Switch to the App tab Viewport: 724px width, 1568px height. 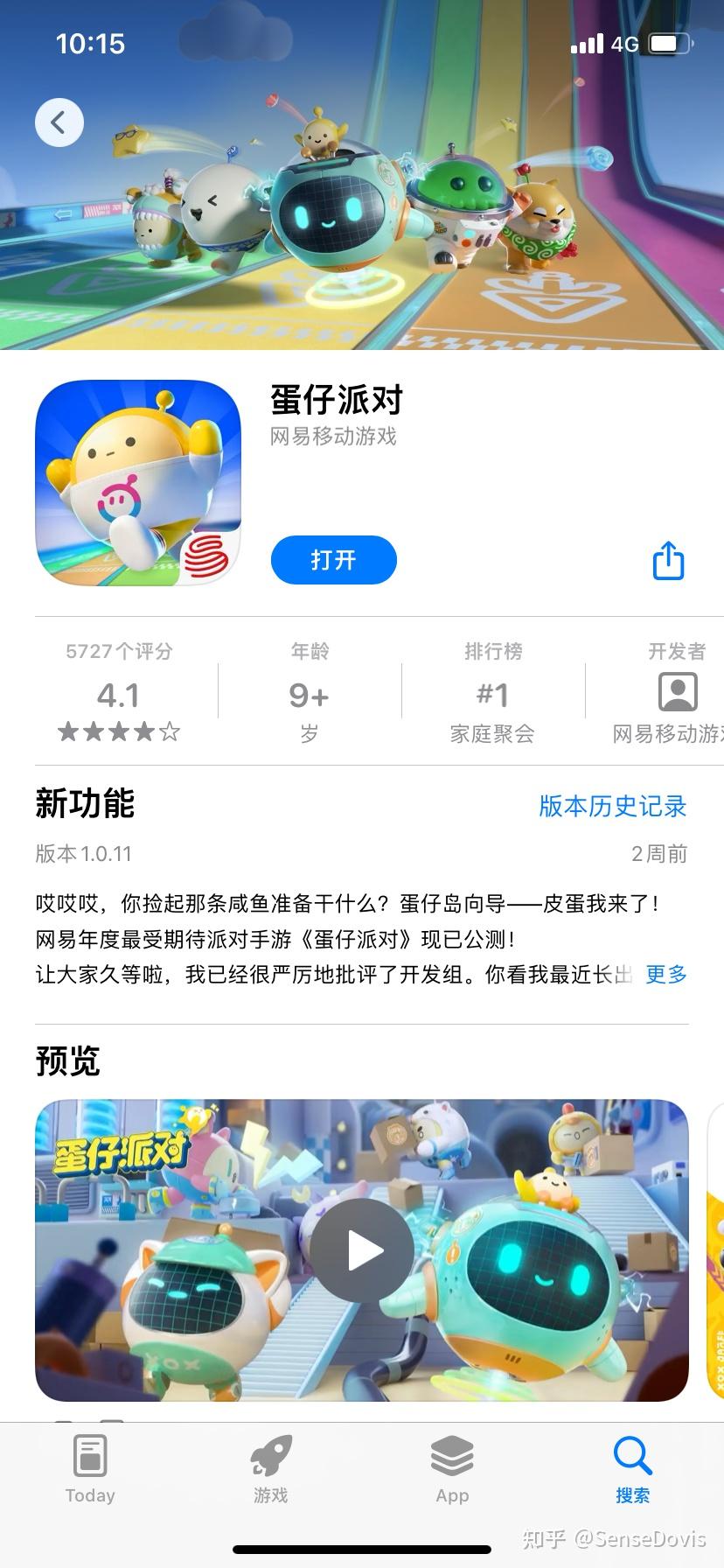click(x=452, y=1470)
